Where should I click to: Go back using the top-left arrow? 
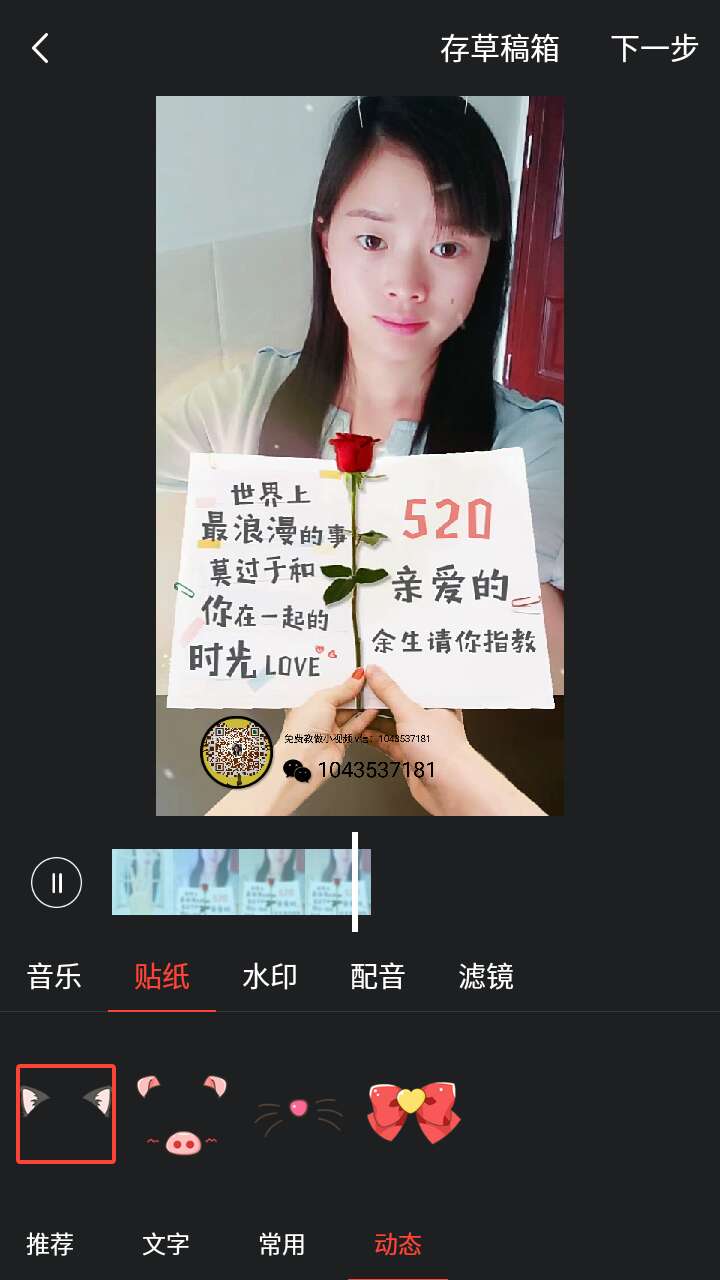tap(40, 48)
